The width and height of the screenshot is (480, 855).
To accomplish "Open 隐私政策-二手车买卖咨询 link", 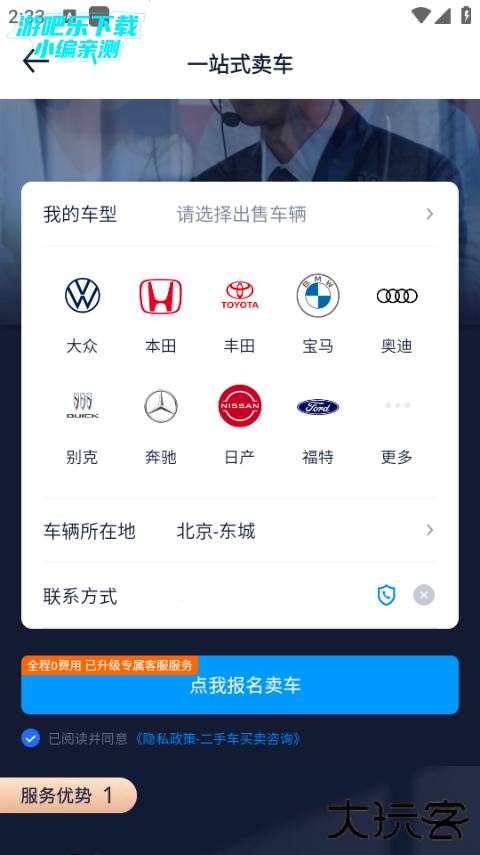I will pyautogui.click(x=217, y=739).
